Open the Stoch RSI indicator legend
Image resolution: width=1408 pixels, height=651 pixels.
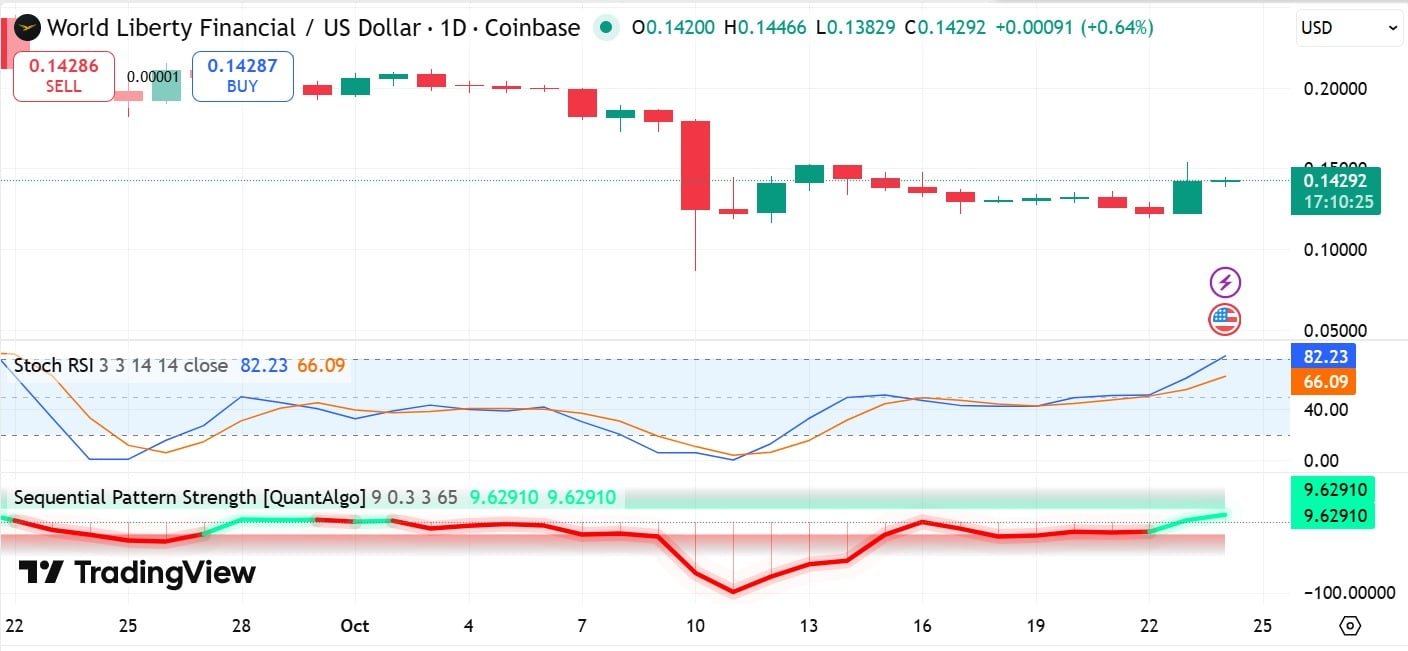click(180, 365)
